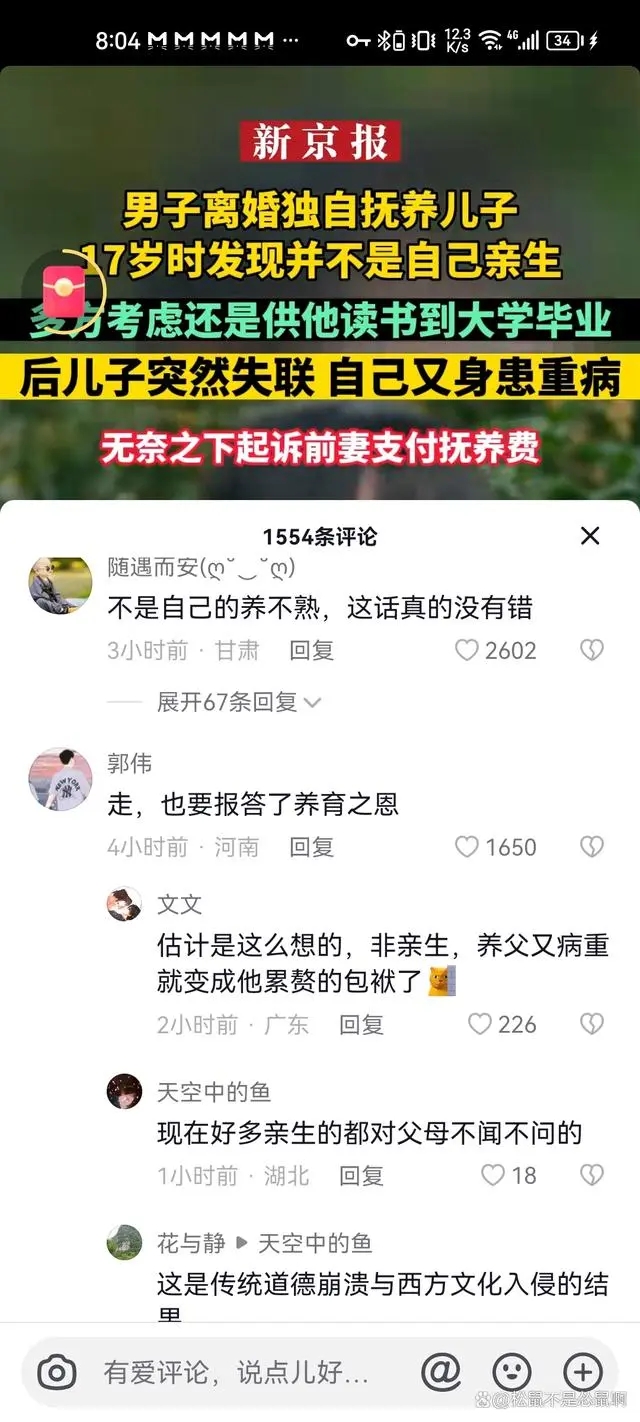Reply to 郭伟's comment

311,847
